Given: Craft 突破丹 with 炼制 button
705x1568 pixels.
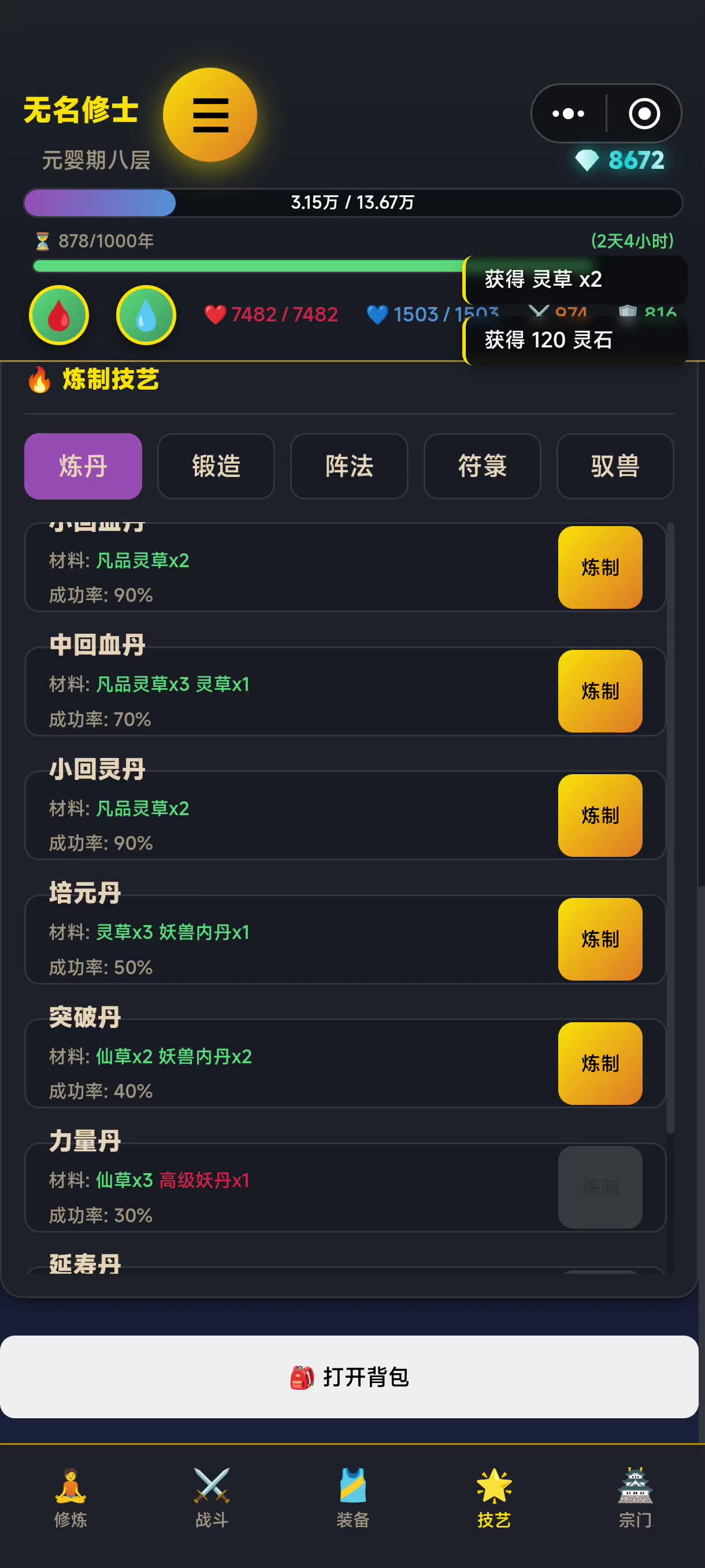Looking at the screenshot, I should 600,1063.
